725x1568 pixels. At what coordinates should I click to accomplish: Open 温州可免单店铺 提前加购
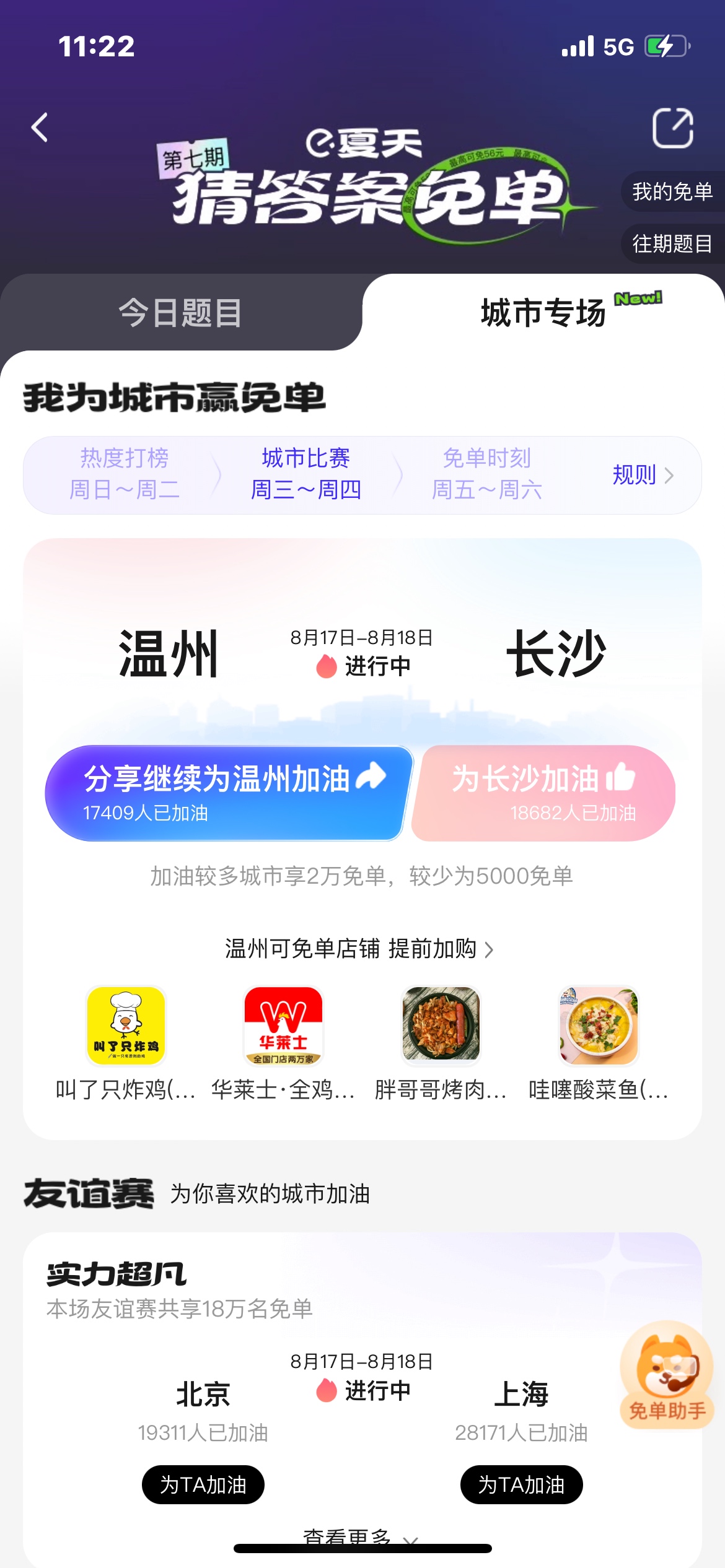pos(359,949)
